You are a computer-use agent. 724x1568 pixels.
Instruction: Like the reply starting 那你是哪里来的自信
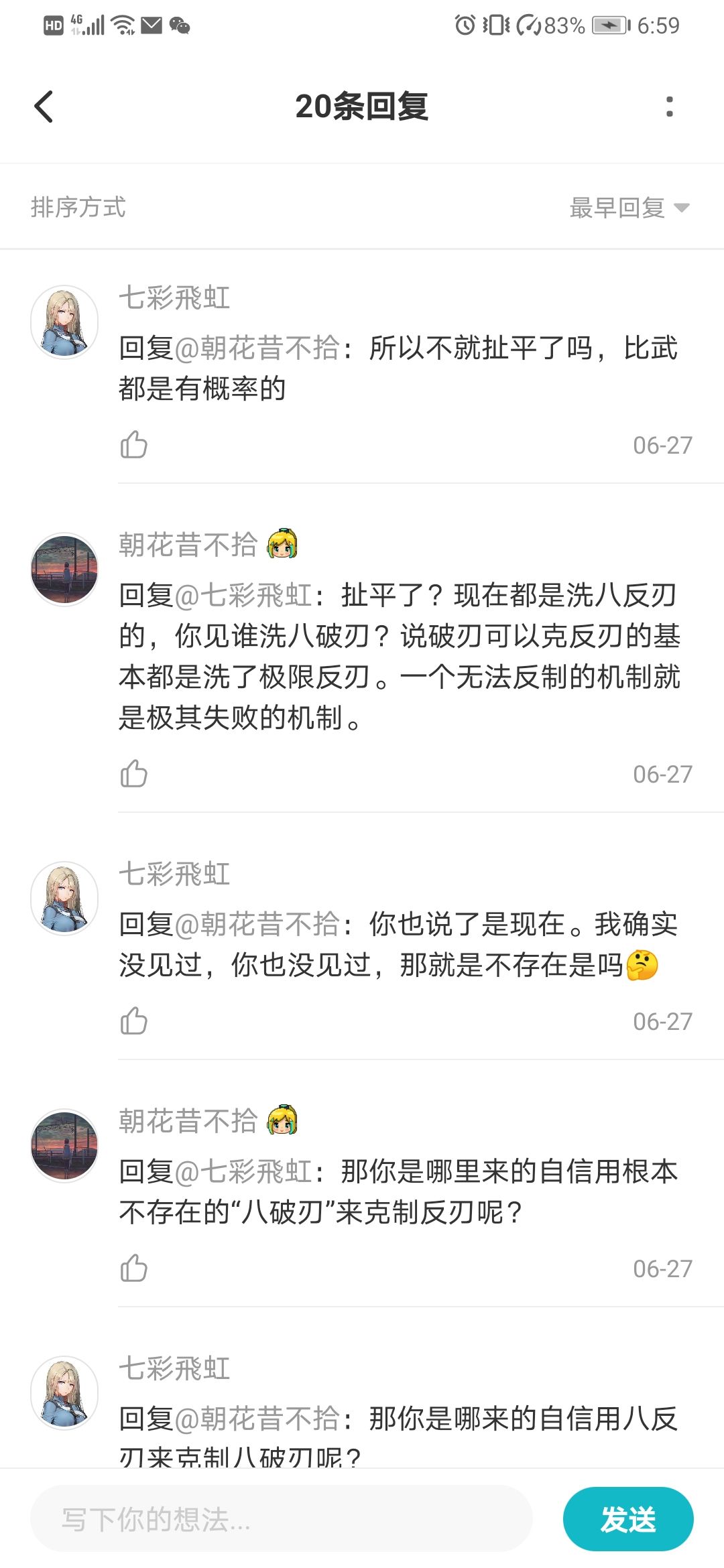point(133,1268)
